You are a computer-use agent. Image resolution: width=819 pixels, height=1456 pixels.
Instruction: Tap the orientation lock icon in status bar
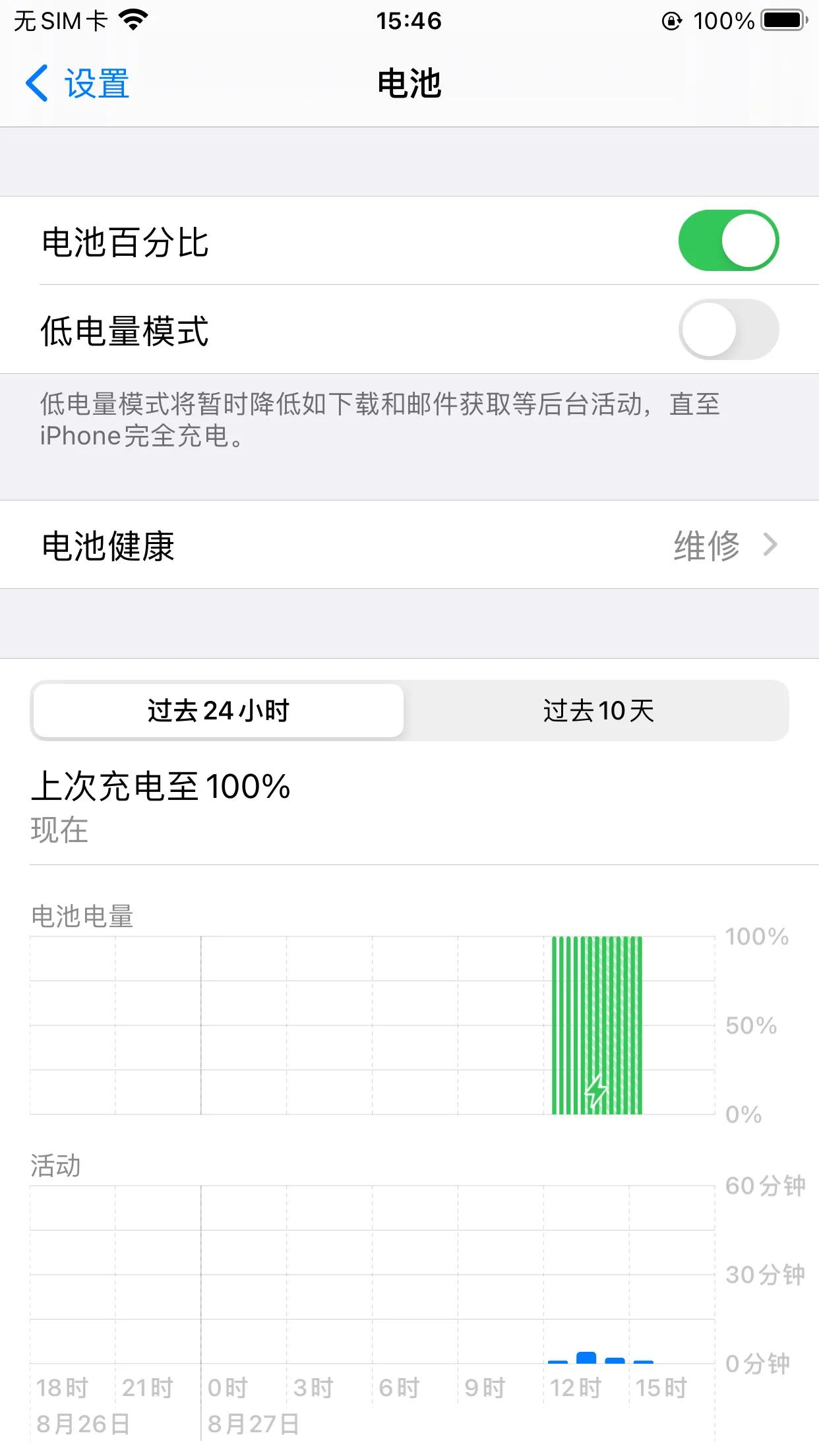(x=671, y=20)
